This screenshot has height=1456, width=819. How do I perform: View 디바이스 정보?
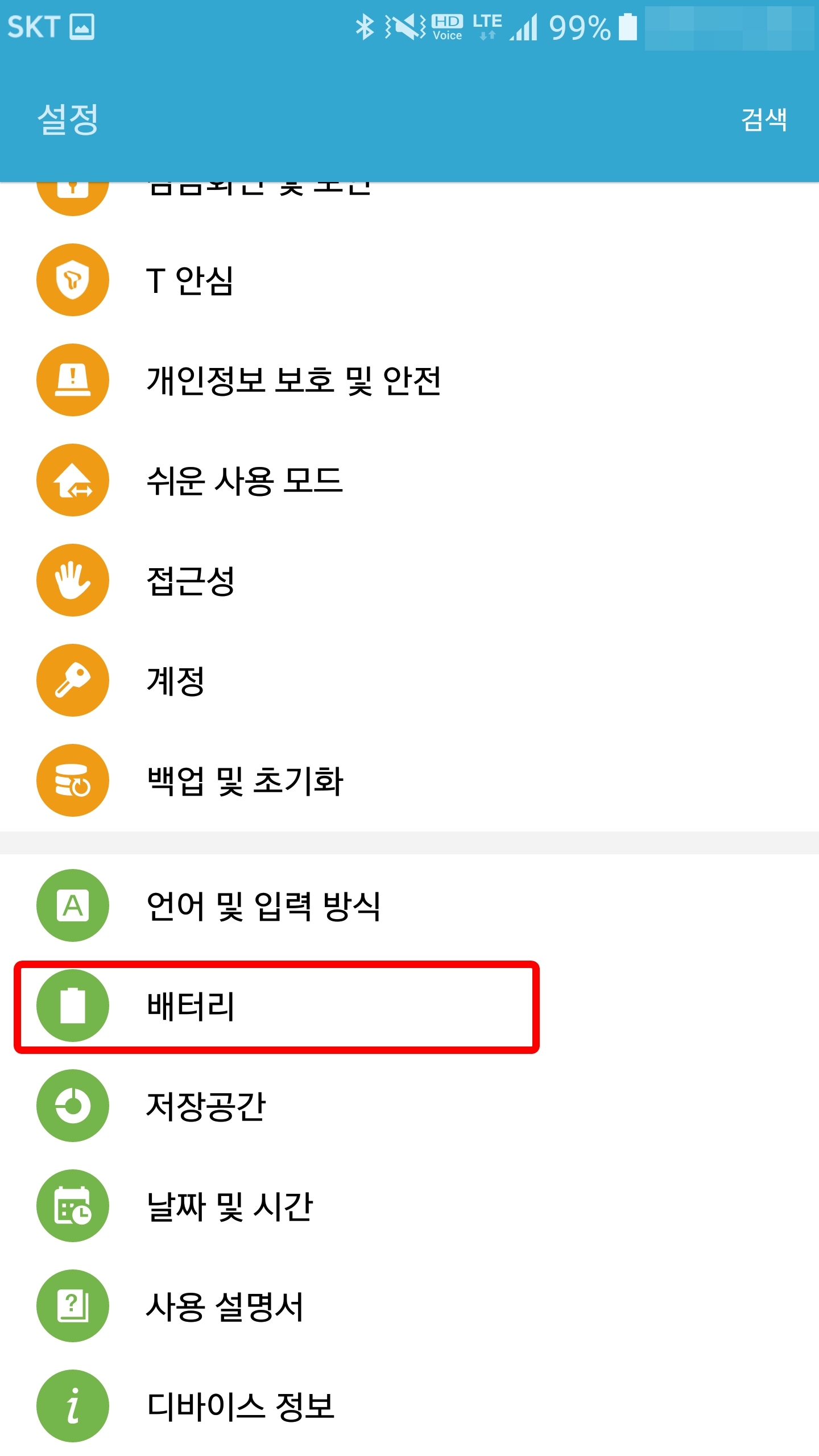coord(409,1406)
